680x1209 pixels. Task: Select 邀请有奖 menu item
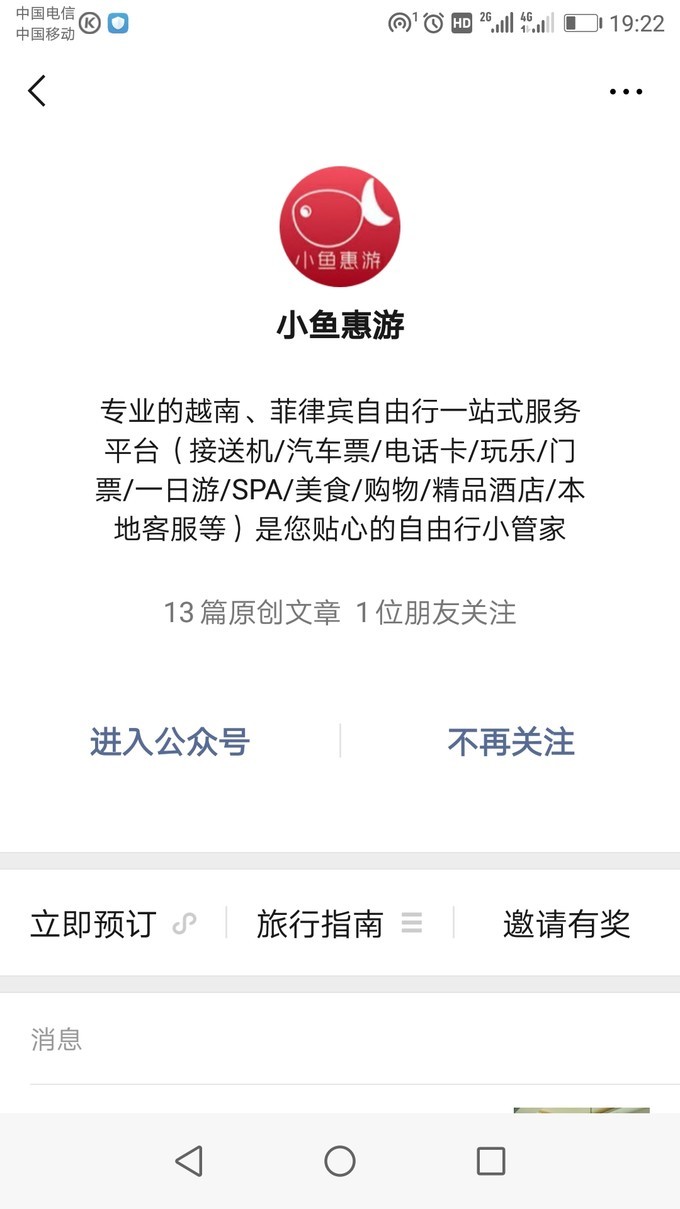point(566,923)
